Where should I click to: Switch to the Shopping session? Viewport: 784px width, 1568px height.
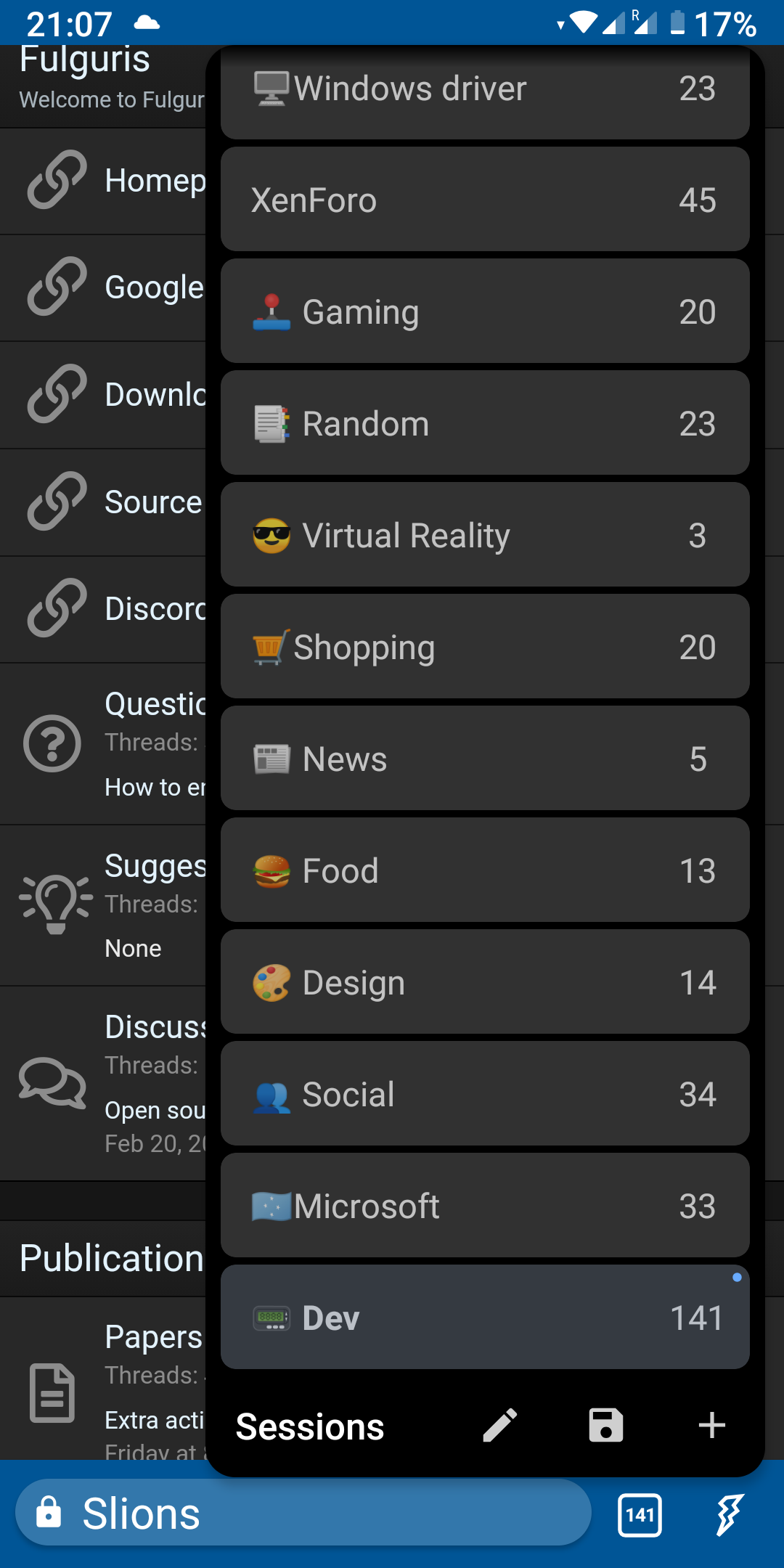click(x=485, y=648)
